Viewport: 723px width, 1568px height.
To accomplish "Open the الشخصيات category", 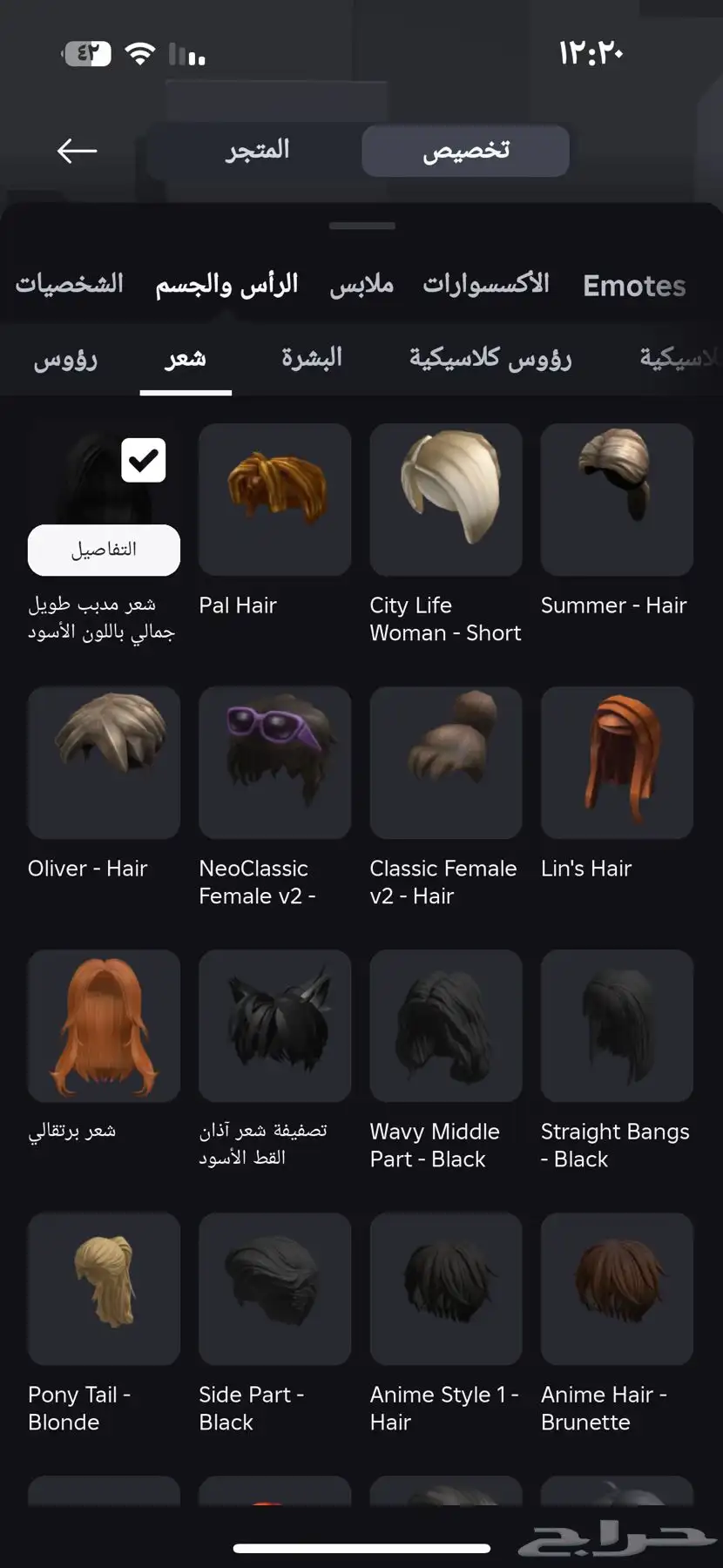I will tap(70, 284).
